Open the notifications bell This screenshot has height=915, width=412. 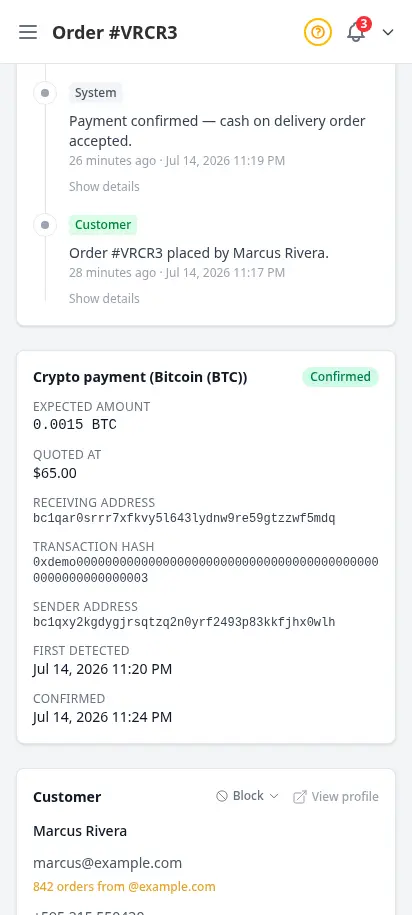tap(356, 32)
